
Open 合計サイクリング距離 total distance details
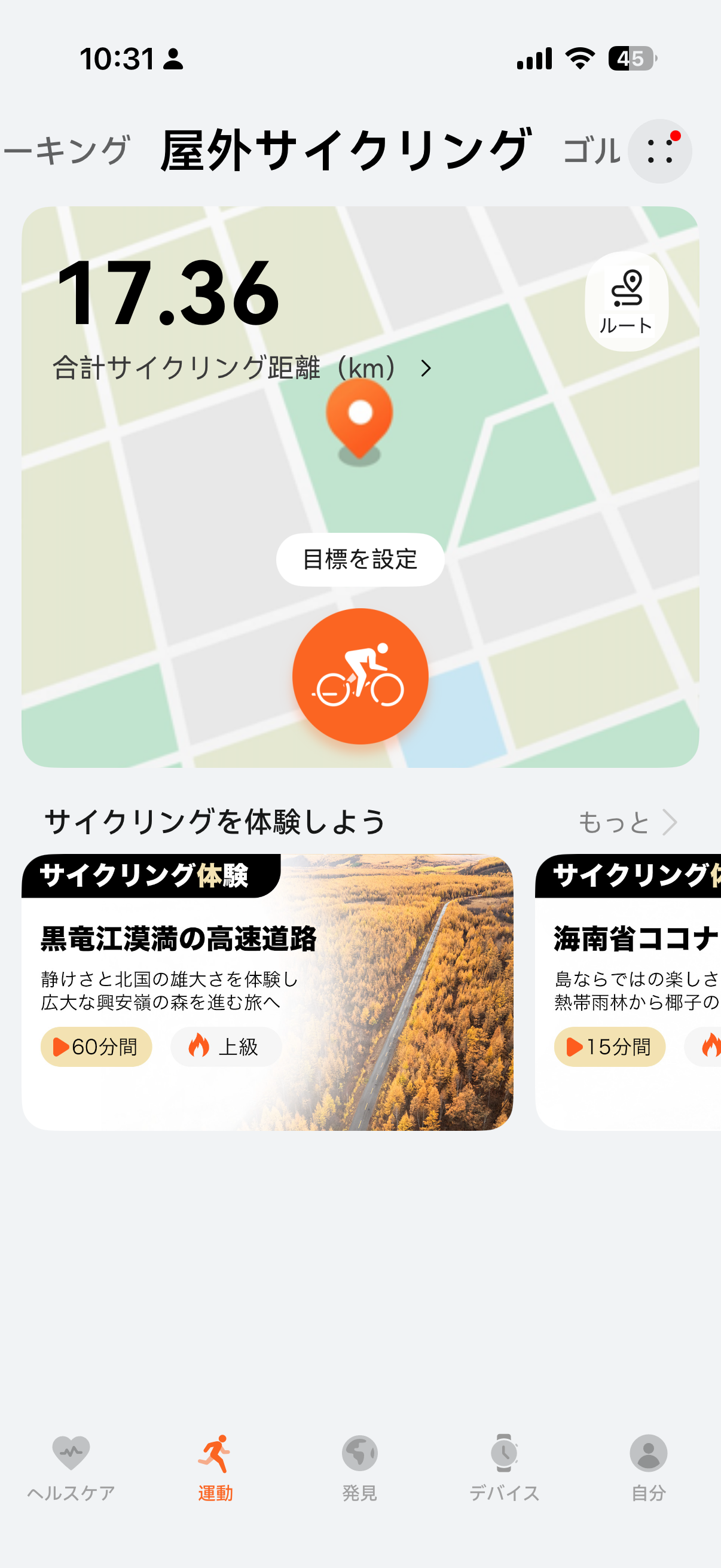242,368
